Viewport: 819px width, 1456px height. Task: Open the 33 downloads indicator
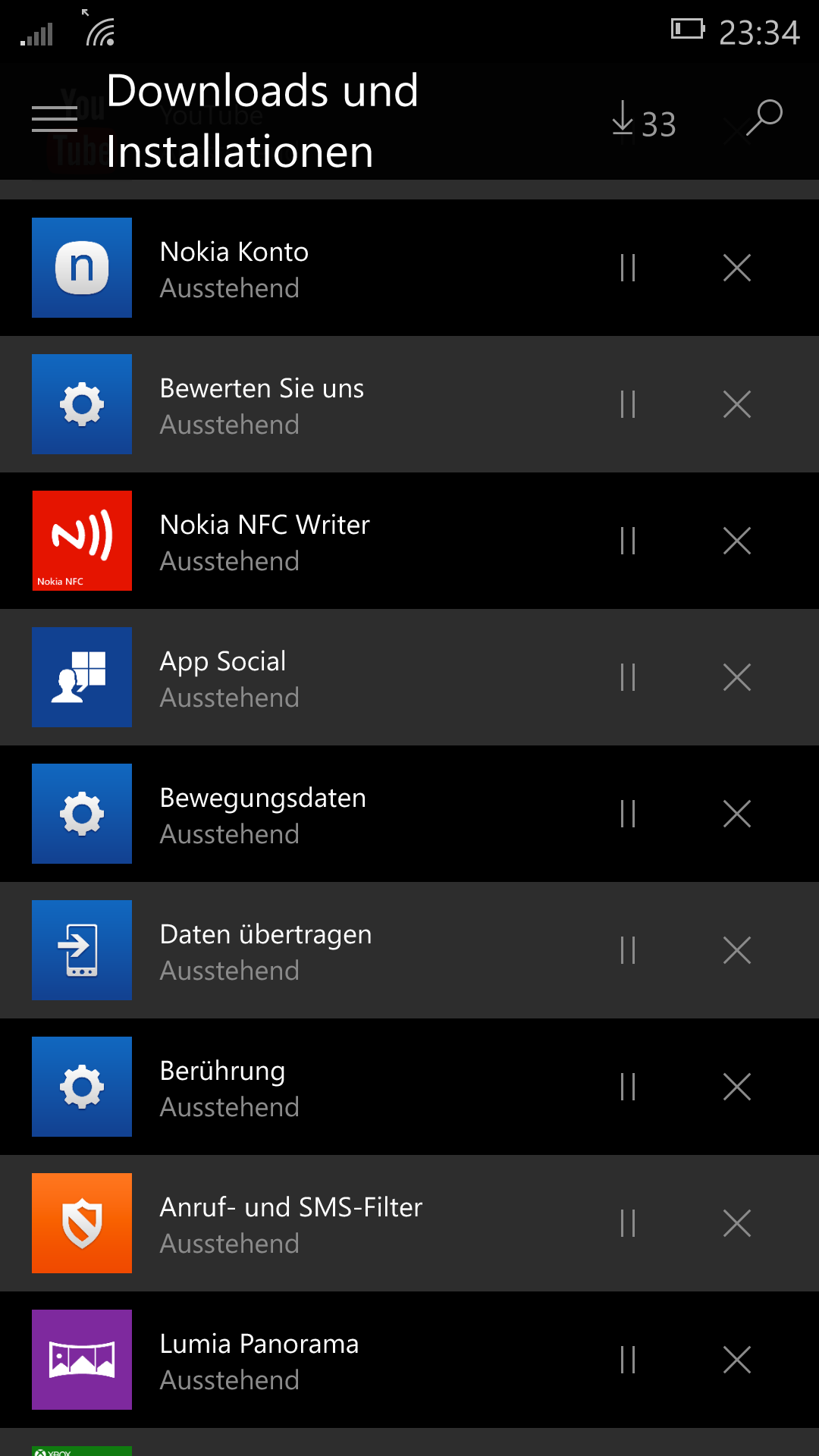644,121
